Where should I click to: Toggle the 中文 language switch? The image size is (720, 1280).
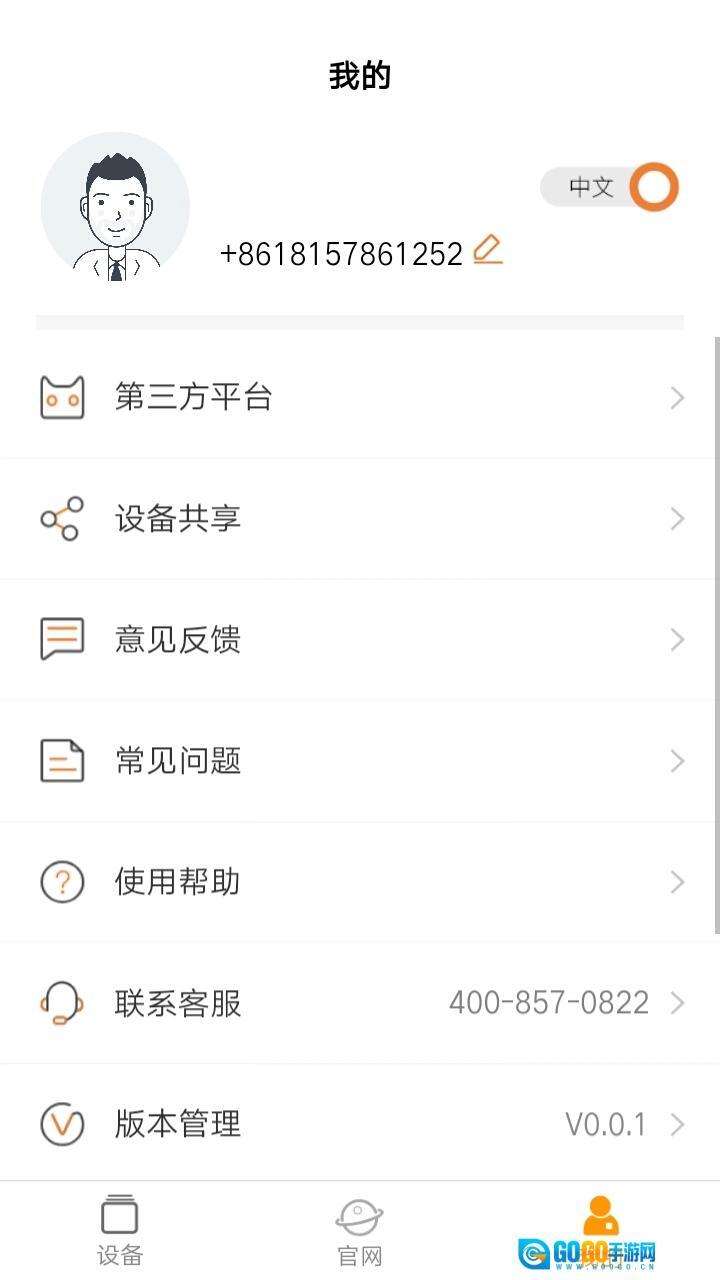click(x=609, y=187)
